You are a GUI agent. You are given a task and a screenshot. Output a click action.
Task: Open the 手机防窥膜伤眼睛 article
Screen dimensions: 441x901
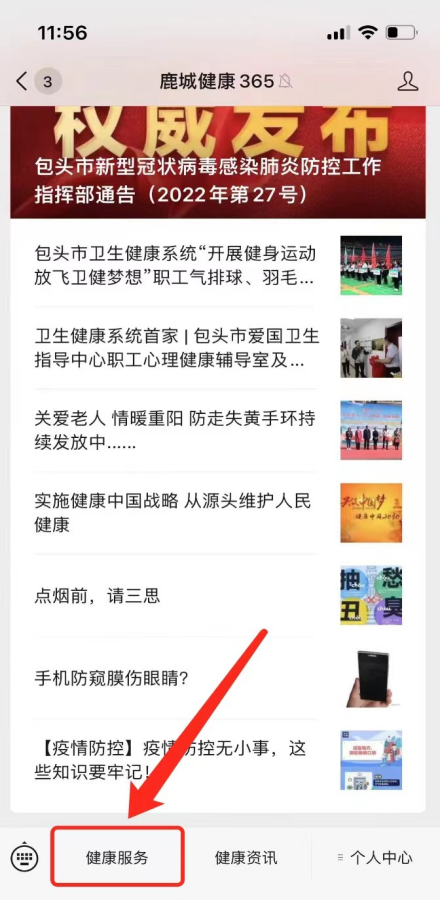(218, 678)
